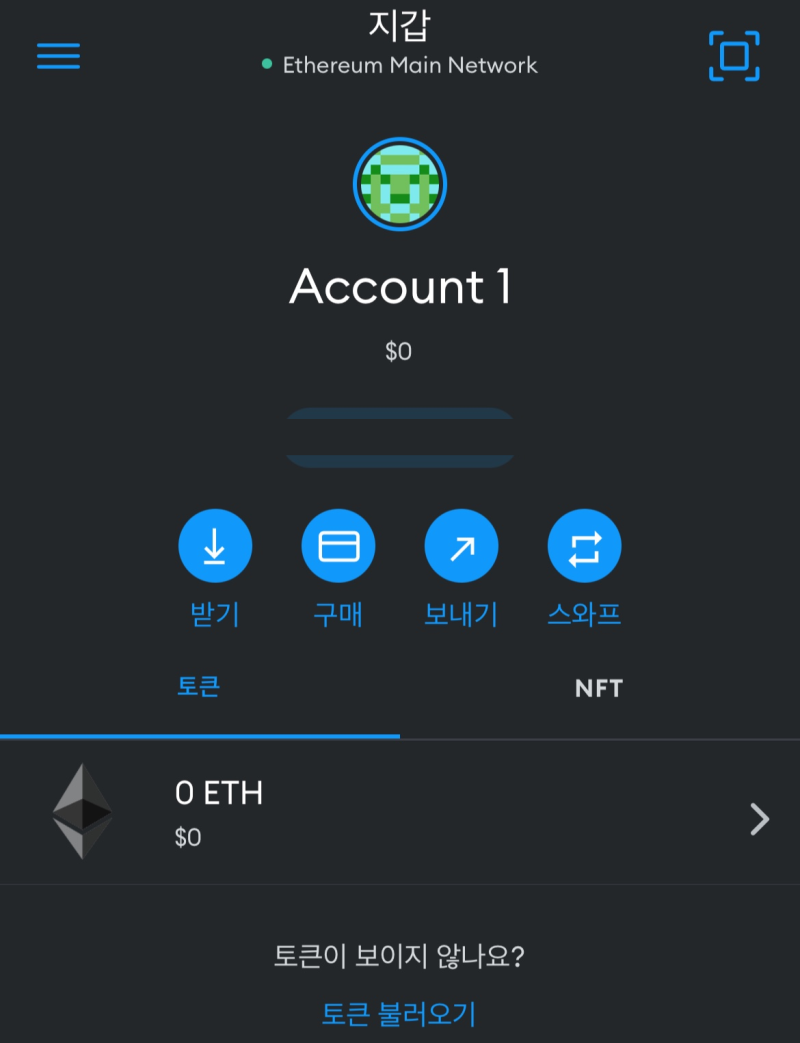Open the Ethereum Main Network selector

click(411, 66)
